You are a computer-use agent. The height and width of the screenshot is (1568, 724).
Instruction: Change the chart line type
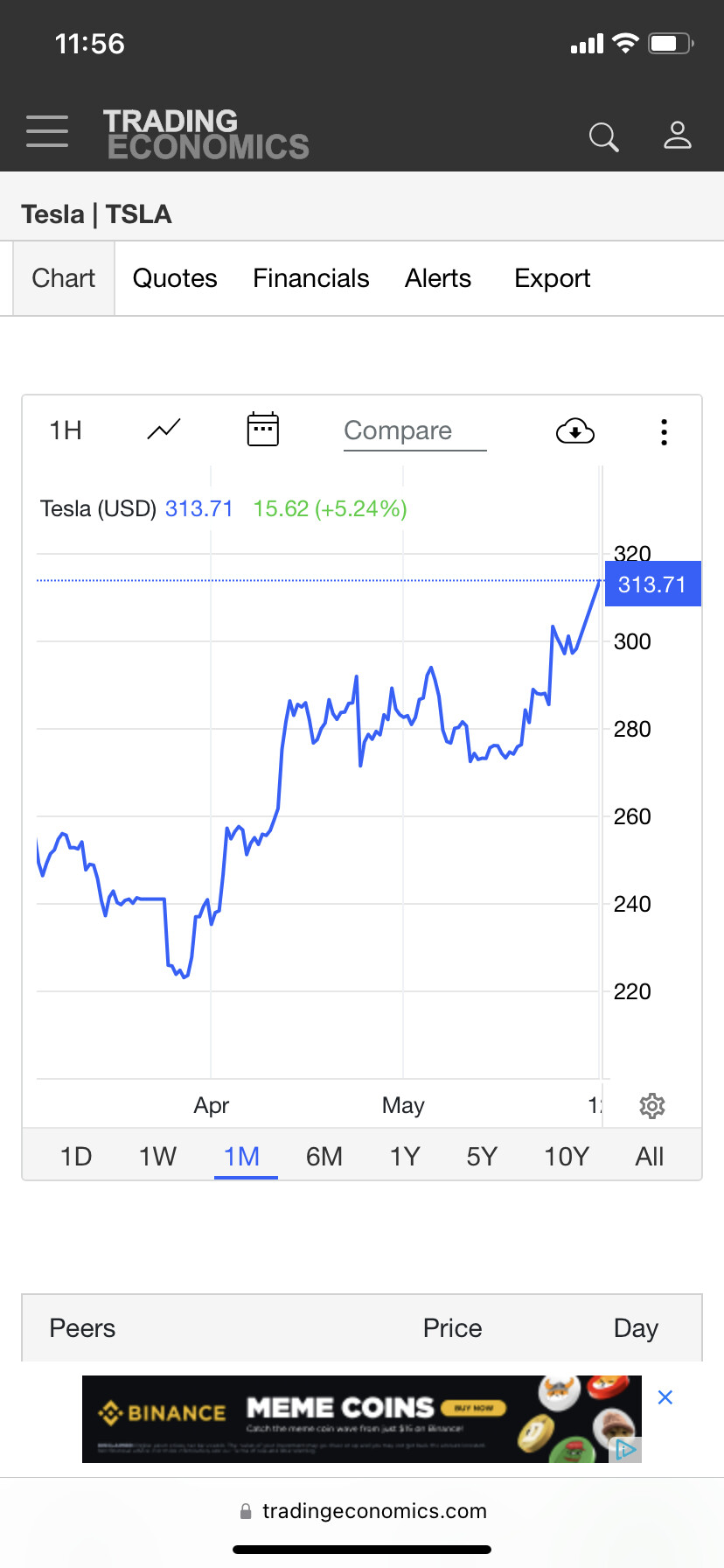164,430
